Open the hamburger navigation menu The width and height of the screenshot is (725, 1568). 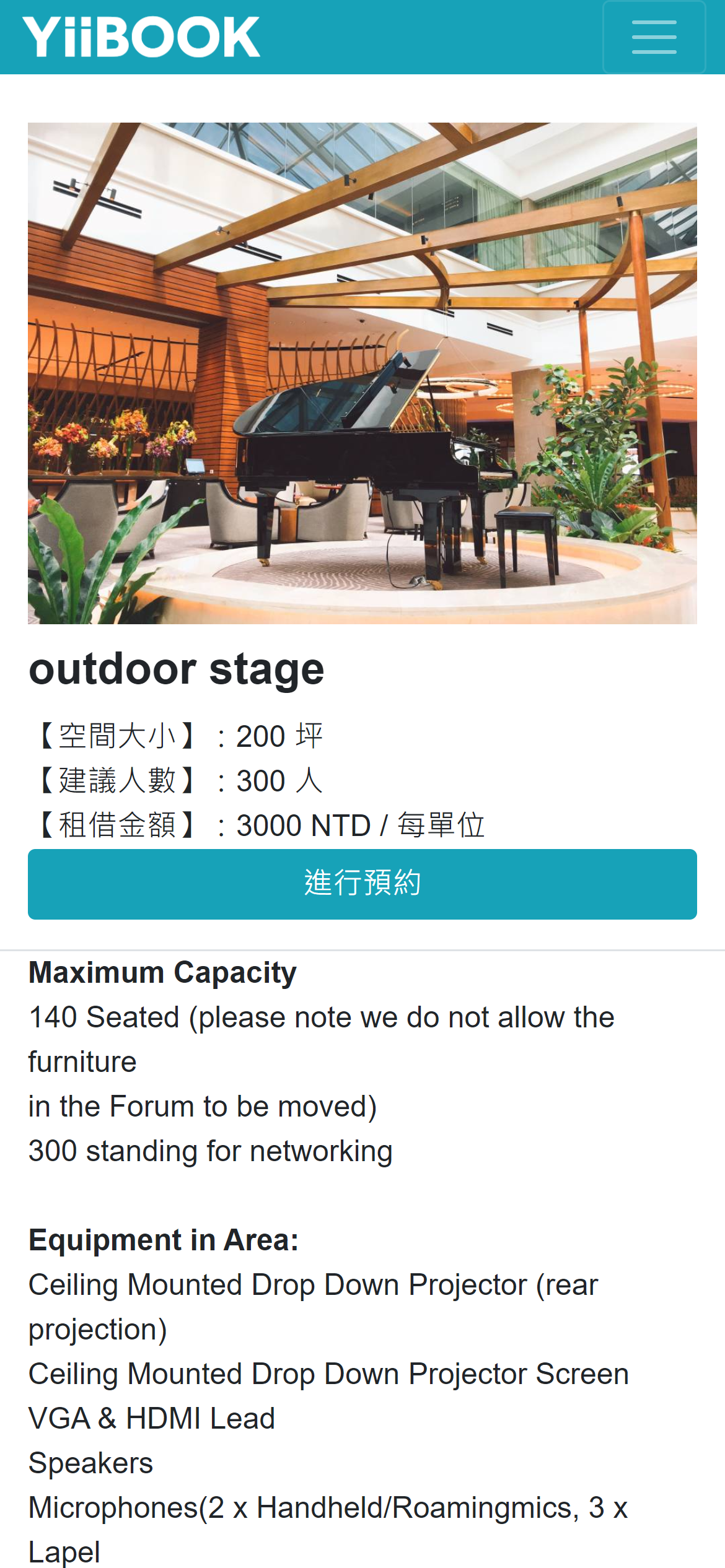[x=654, y=37]
